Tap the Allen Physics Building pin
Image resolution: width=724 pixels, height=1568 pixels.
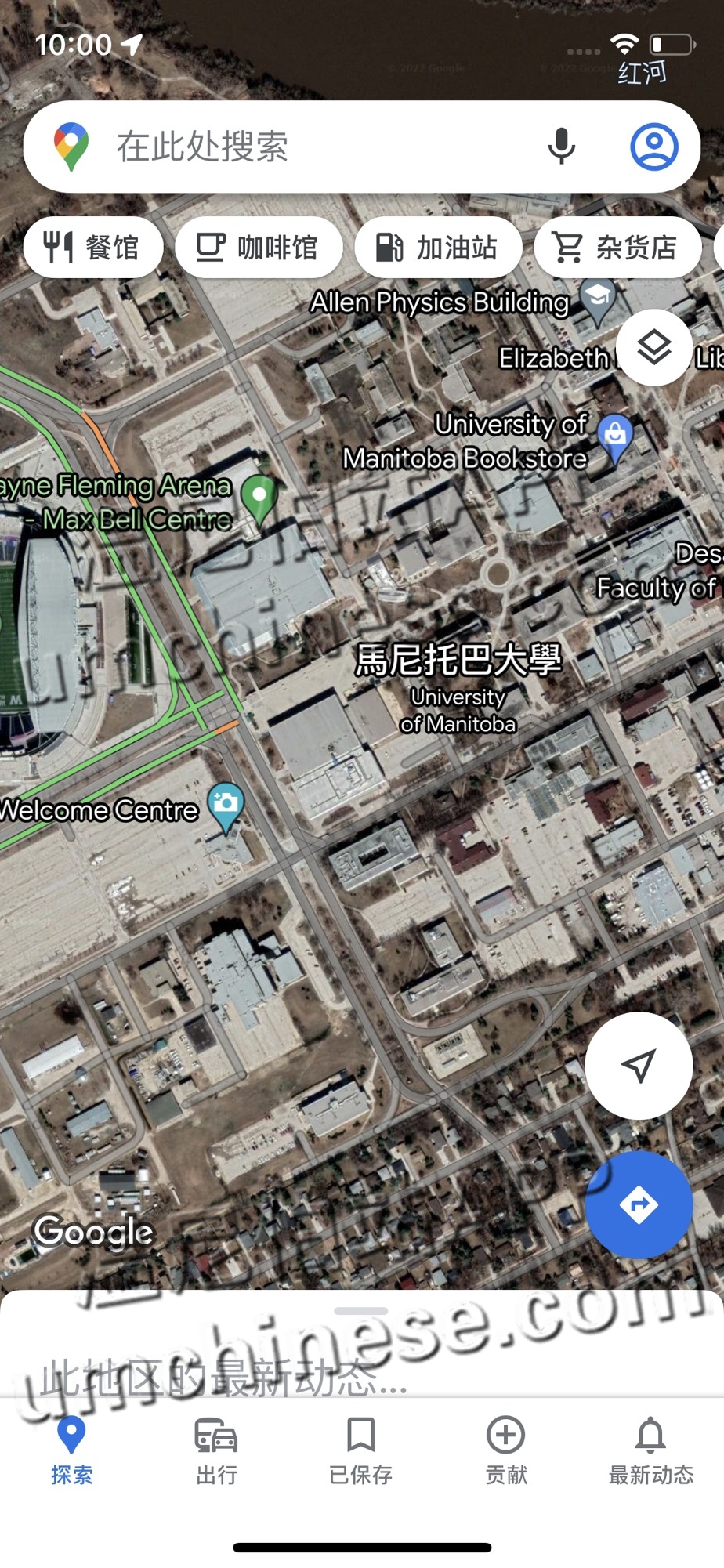[x=599, y=299]
